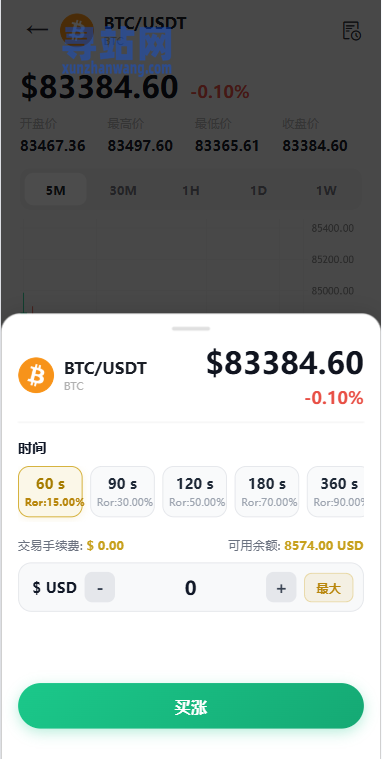The width and height of the screenshot is (382, 759).
Task: Edit the USD amount field
Action: (x=190, y=587)
